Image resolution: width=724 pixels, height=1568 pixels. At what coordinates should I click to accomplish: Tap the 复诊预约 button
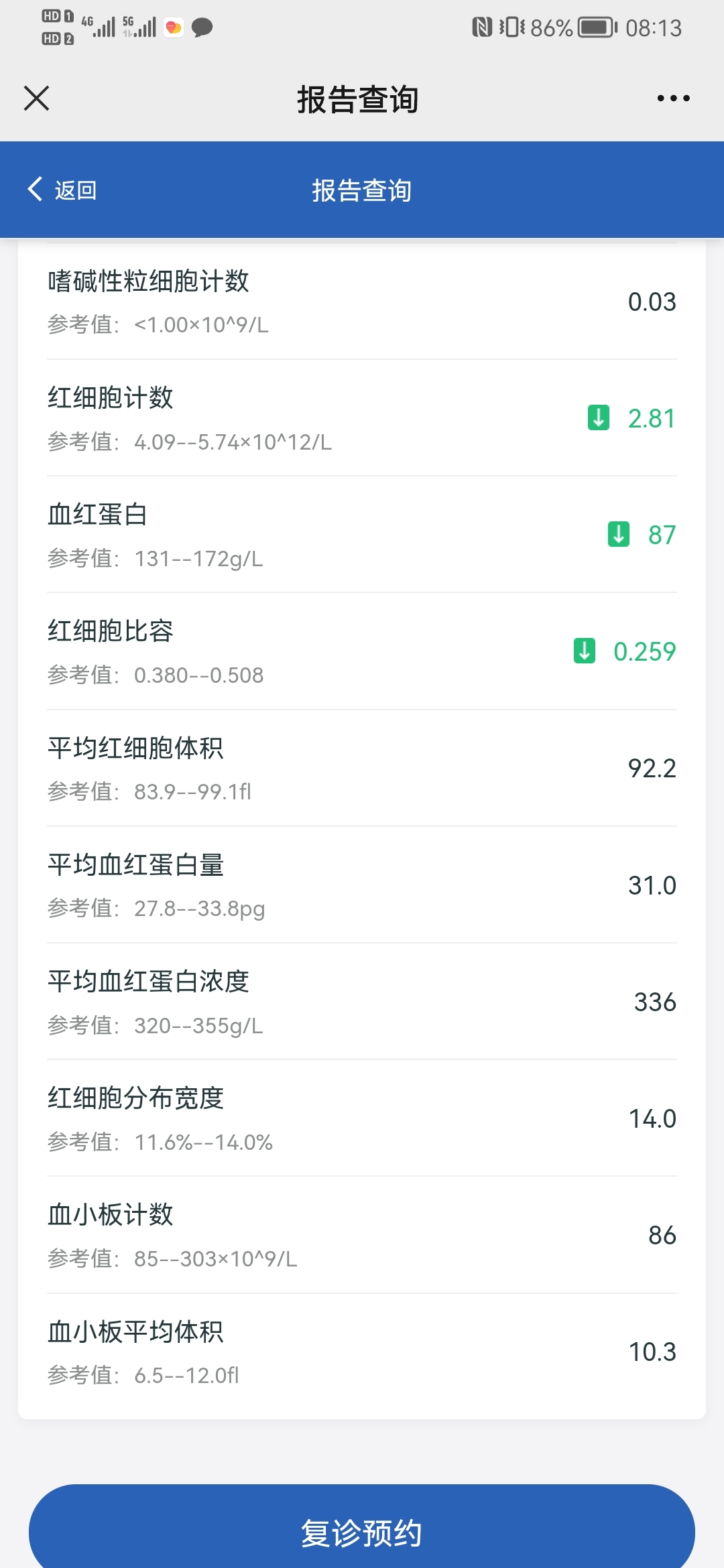point(362,1530)
